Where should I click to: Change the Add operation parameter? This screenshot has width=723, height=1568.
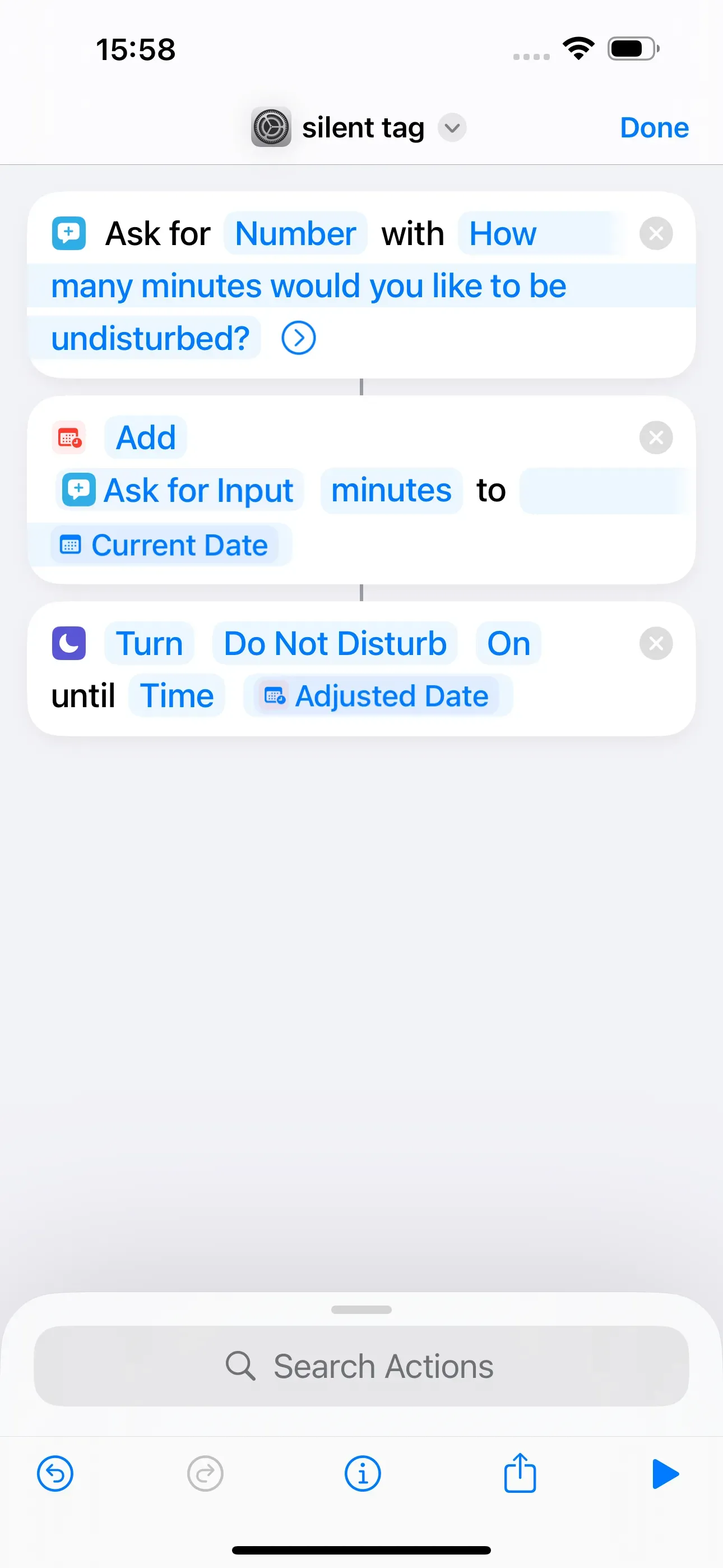click(x=146, y=437)
